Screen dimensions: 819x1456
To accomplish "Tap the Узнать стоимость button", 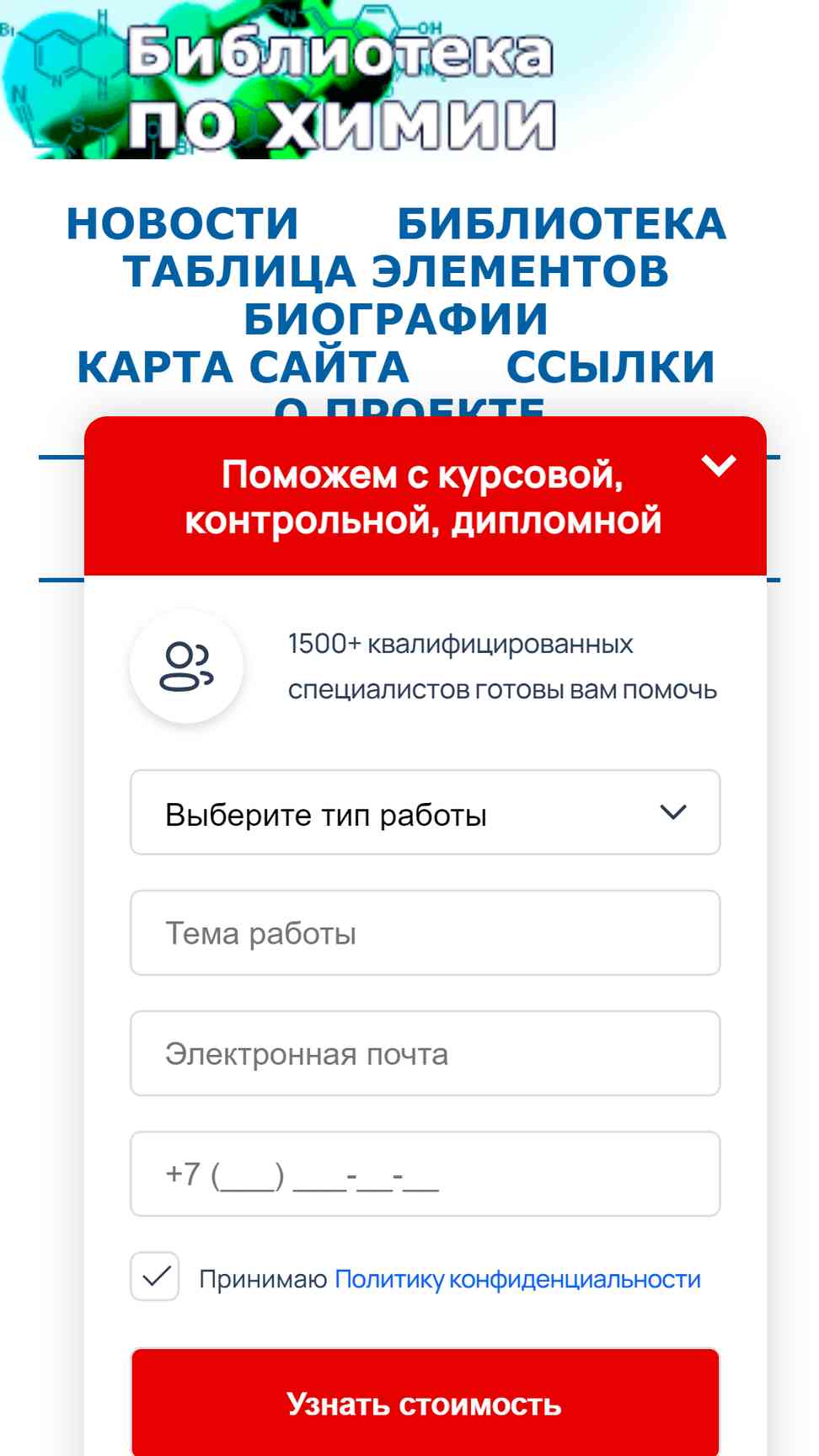I will [x=426, y=1403].
